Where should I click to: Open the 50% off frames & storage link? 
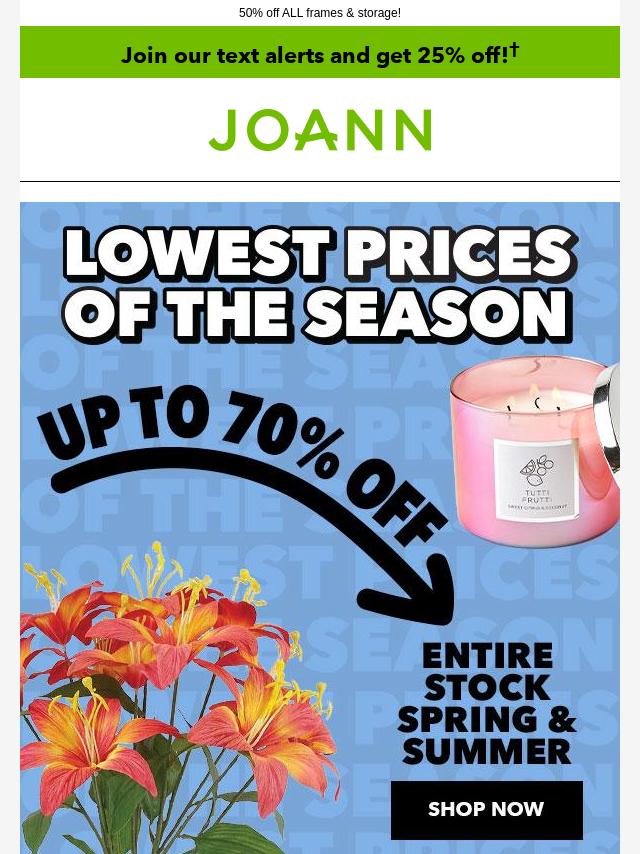point(320,13)
